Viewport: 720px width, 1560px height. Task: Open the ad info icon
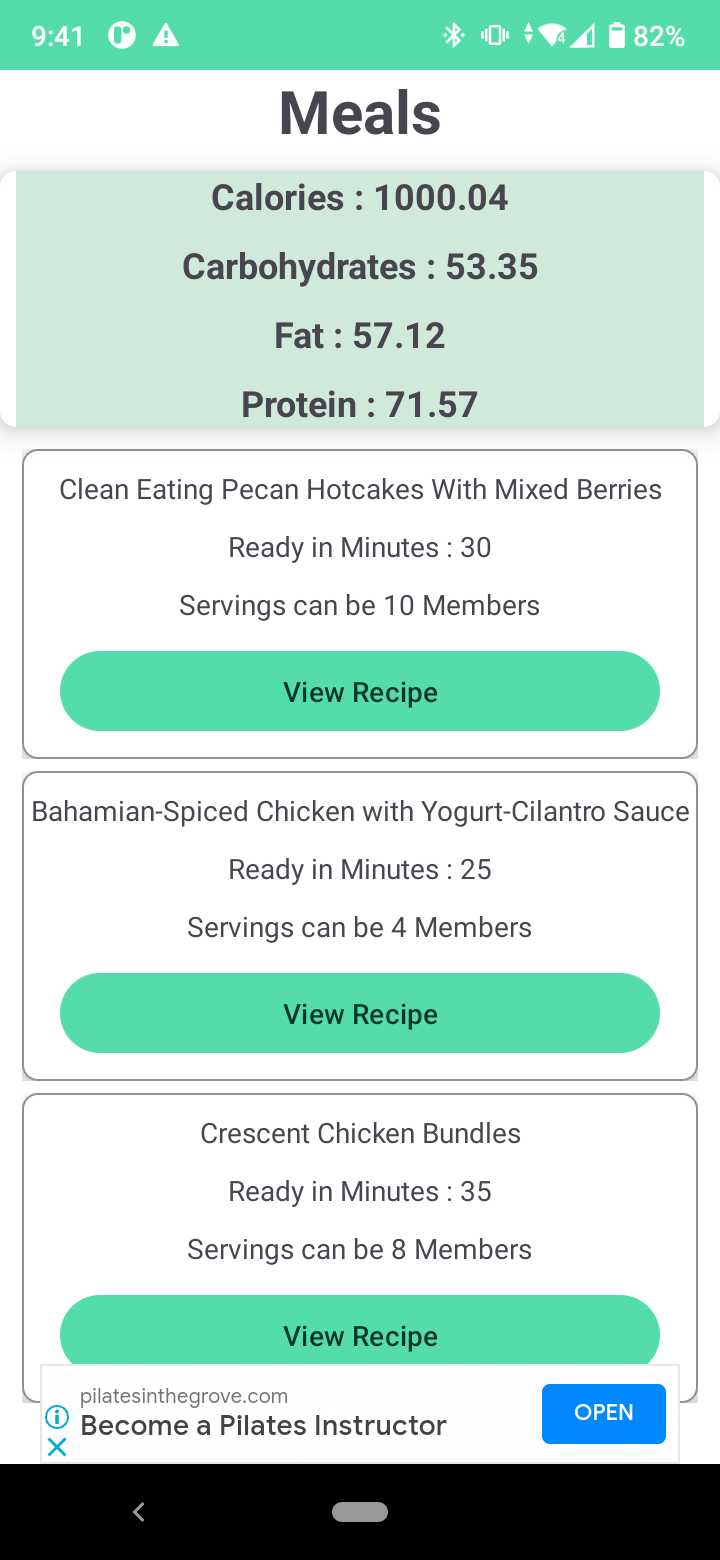(x=58, y=1416)
